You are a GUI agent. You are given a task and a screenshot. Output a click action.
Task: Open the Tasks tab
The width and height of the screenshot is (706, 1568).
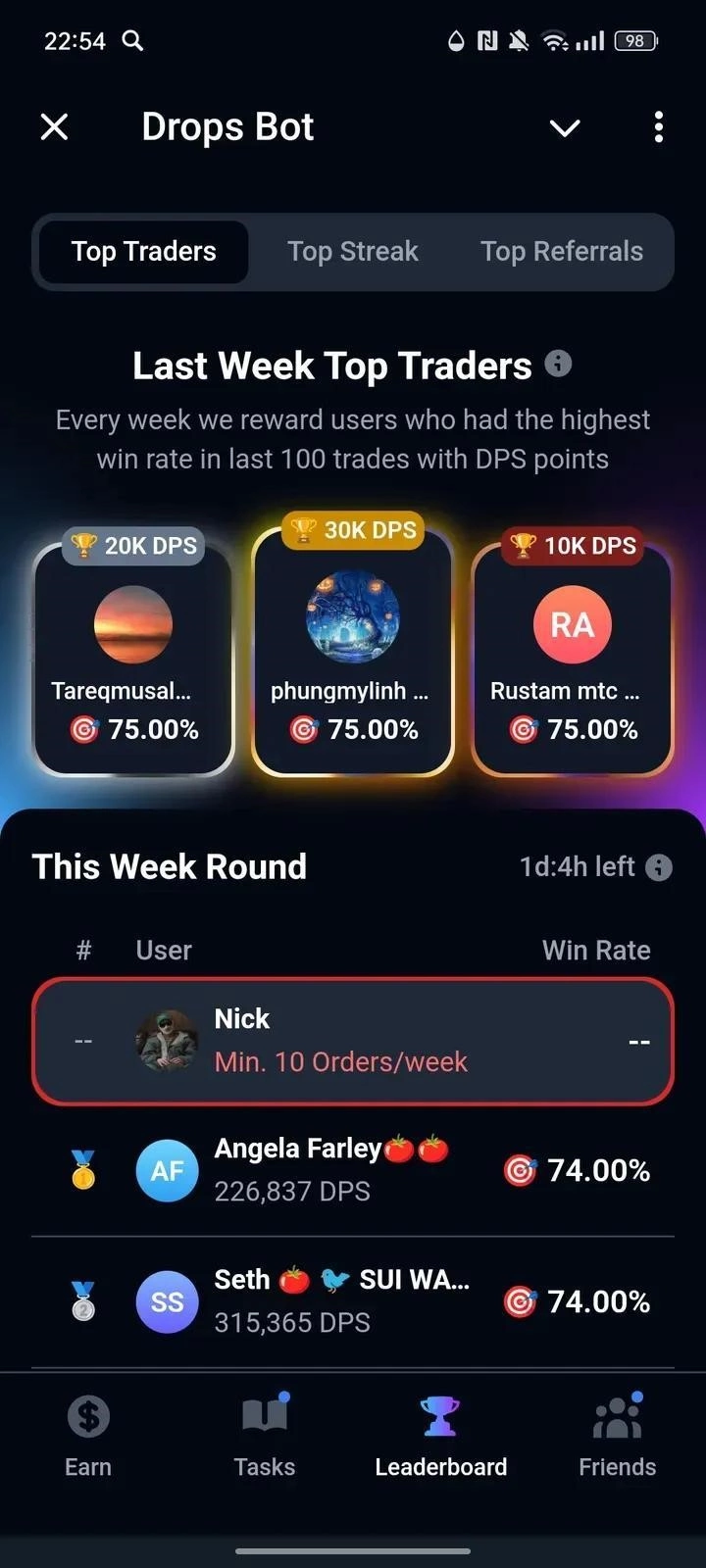(x=265, y=1437)
